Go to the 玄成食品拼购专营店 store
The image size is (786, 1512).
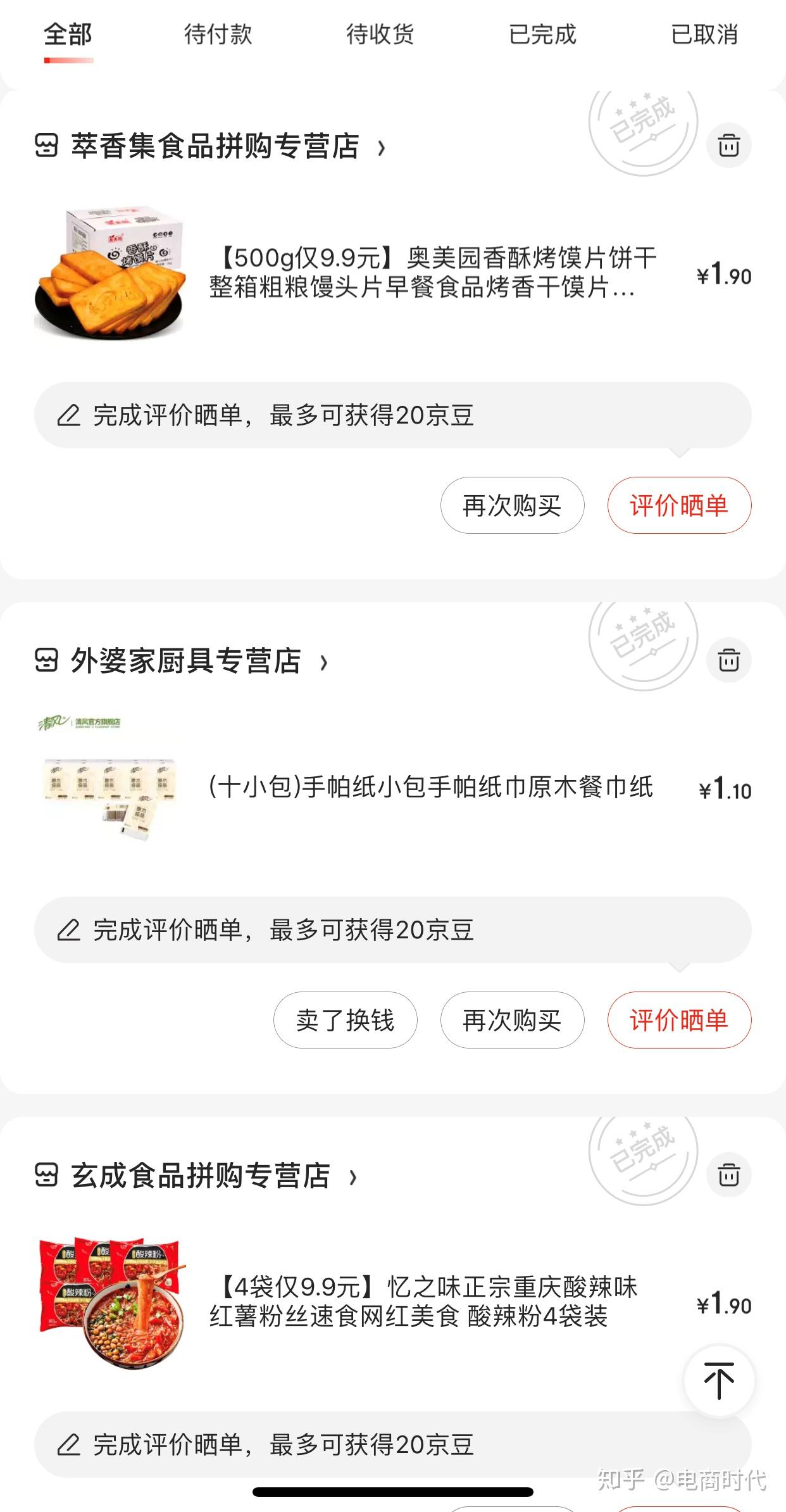tap(201, 1176)
